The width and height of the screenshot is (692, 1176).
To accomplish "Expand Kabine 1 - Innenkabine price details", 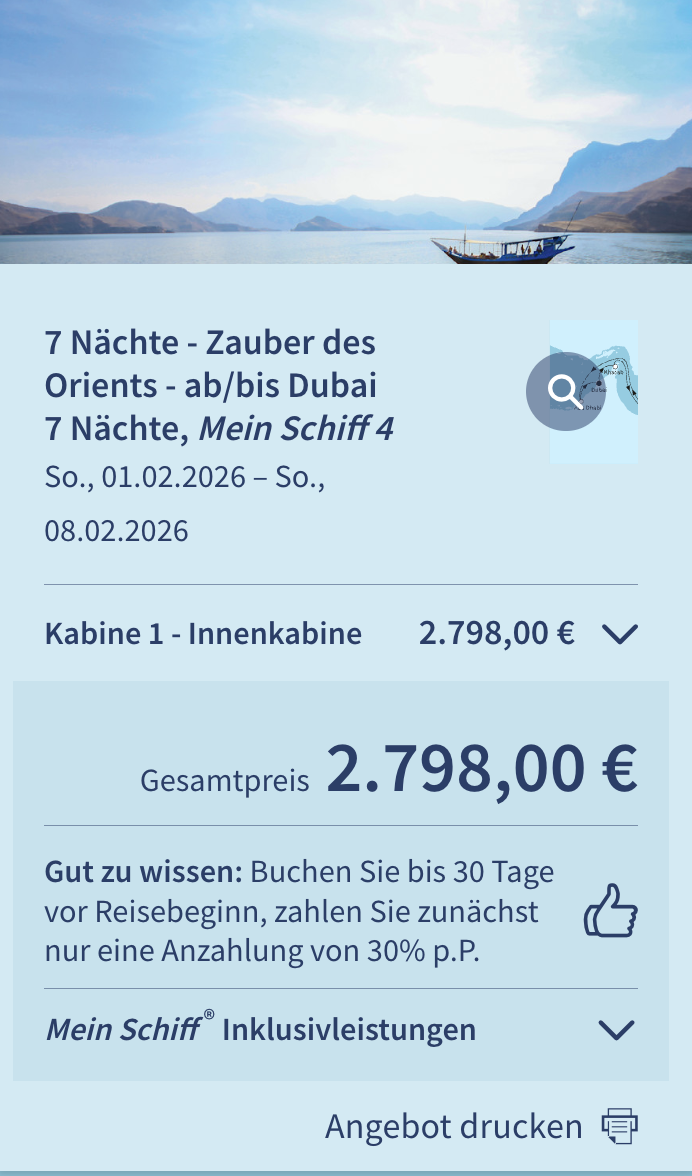I will (620, 634).
